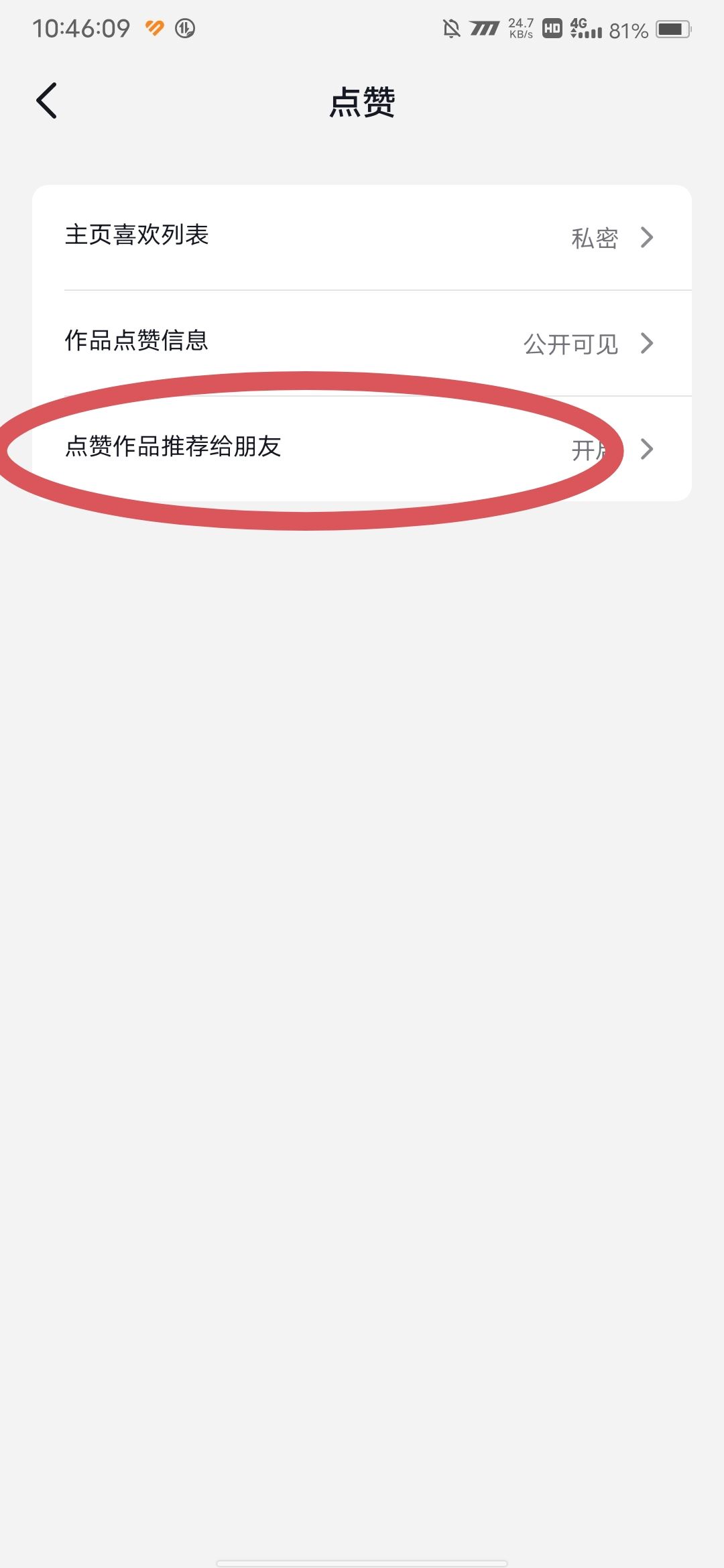Tap the circular timer icon next to the clock
This screenshot has height=1568, width=724.
click(x=184, y=29)
